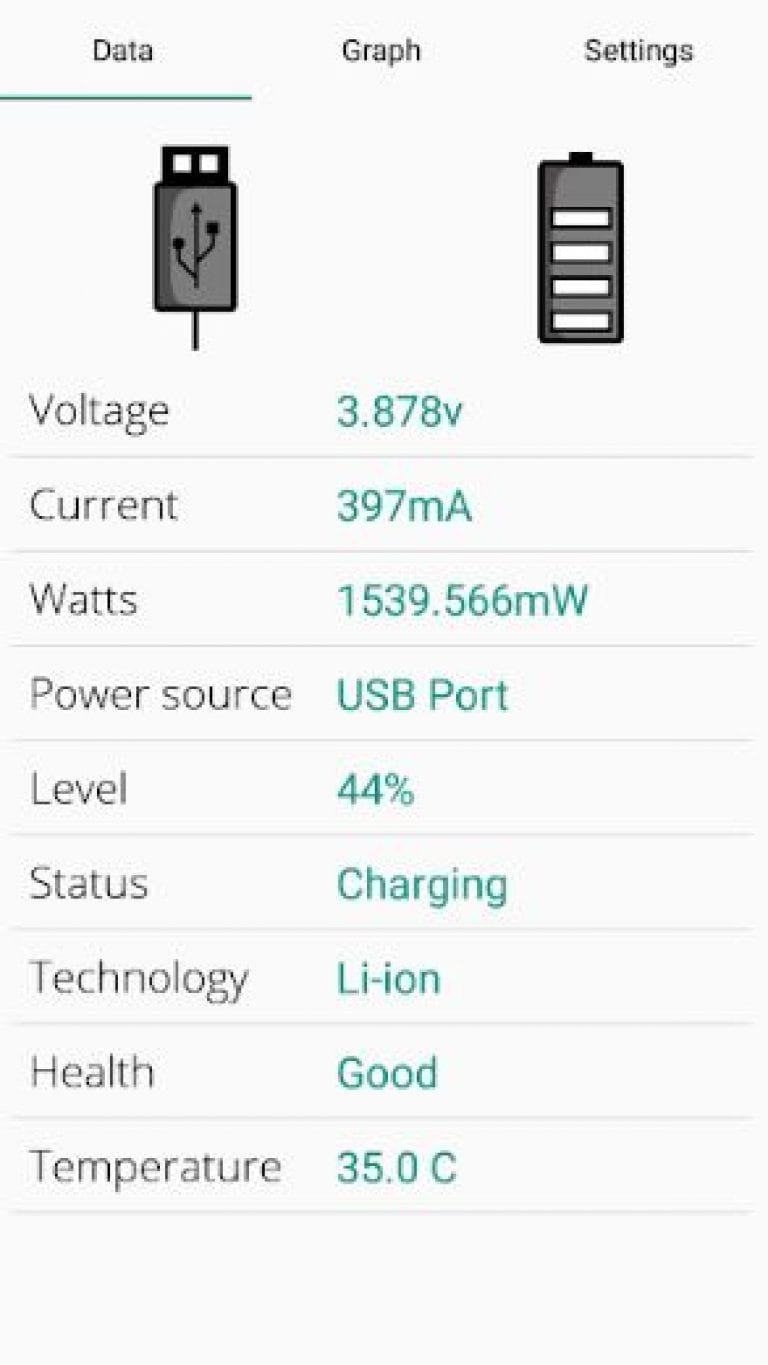Click the Voltage reading 3.878v
Image resolution: width=768 pixels, height=1365 pixels.
click(403, 409)
